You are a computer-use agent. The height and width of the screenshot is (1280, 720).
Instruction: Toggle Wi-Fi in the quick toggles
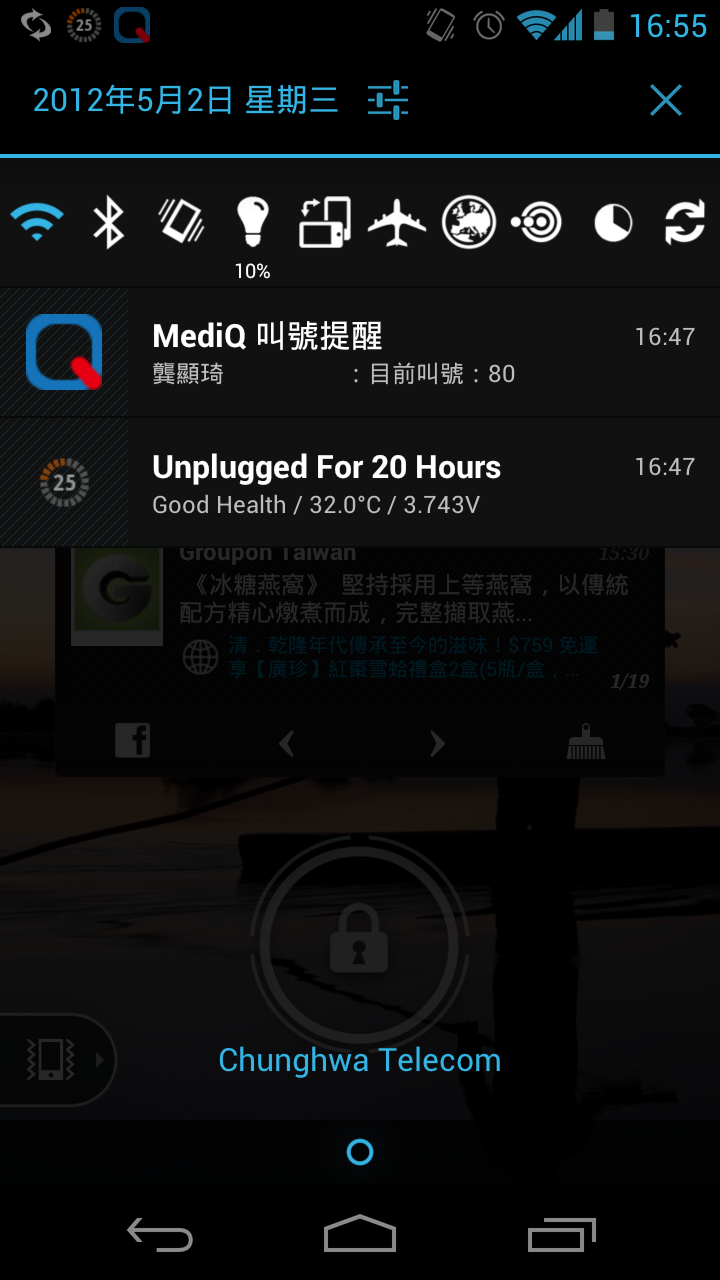click(x=37, y=222)
